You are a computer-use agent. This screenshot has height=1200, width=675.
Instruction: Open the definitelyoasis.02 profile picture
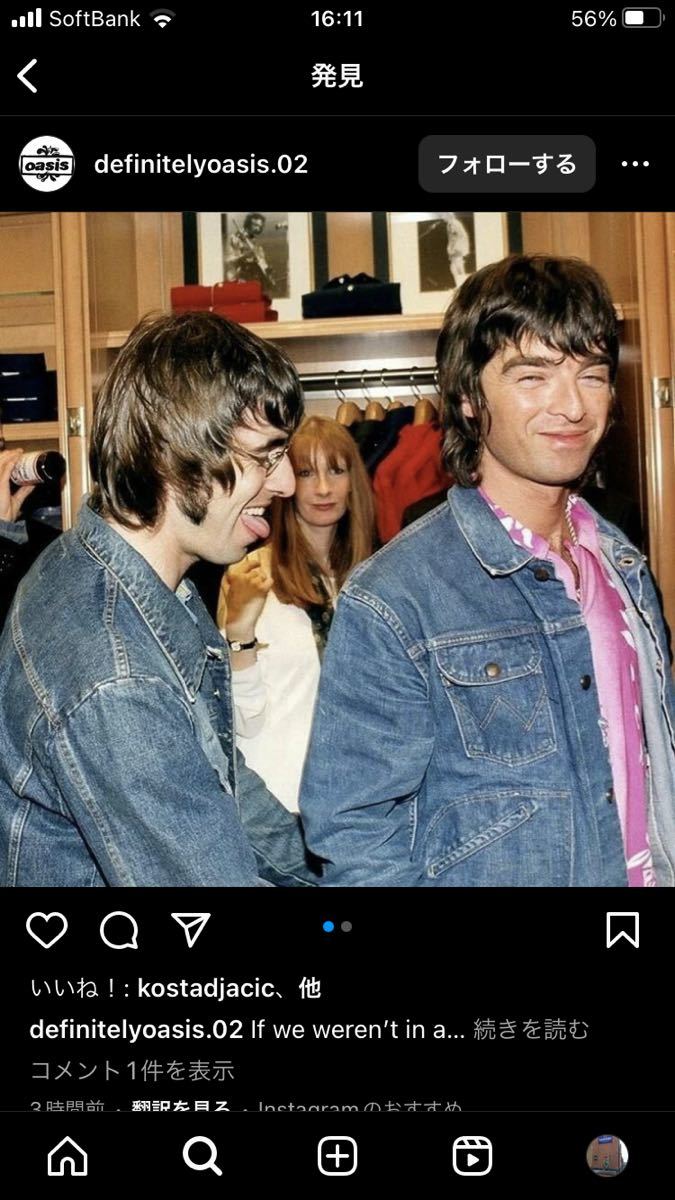tap(47, 164)
